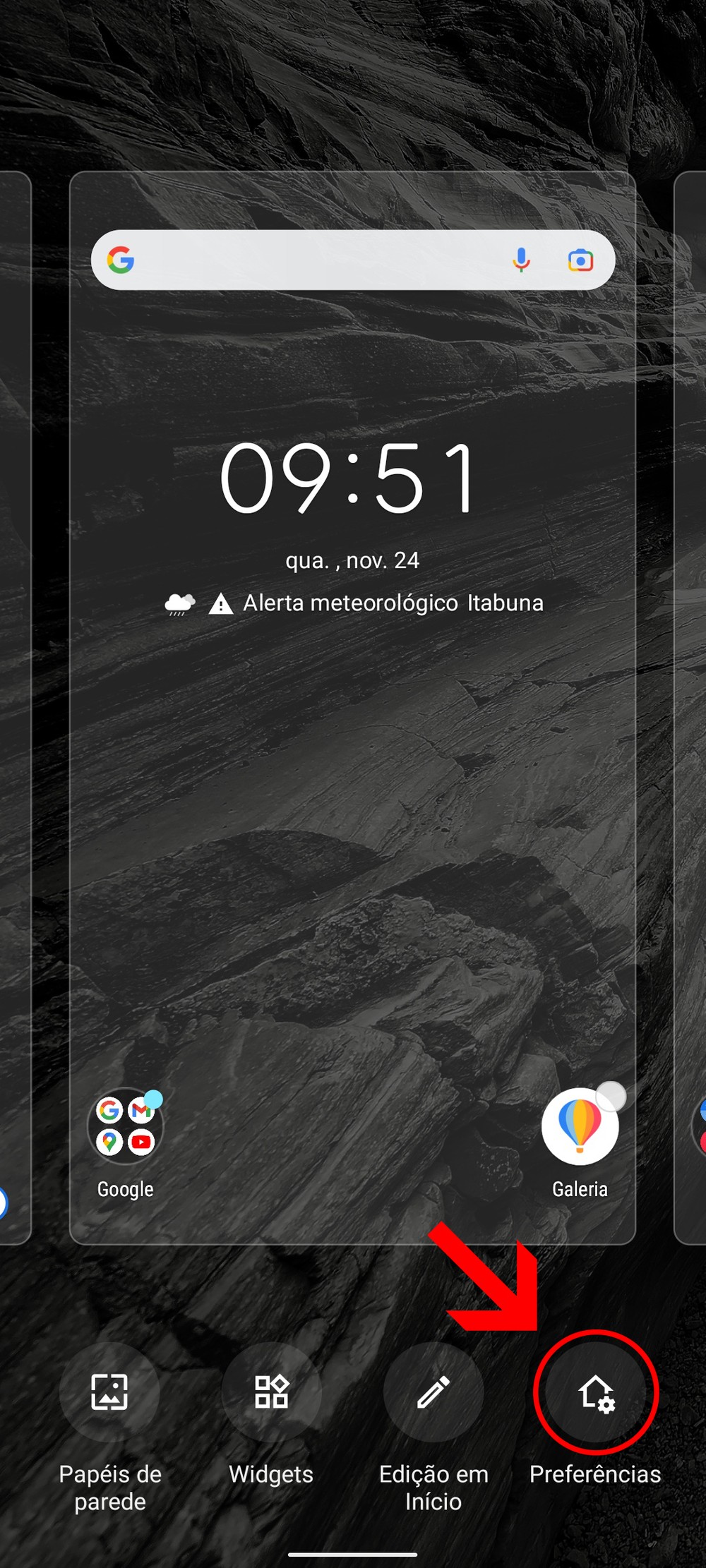Open the Widgets picker

pos(271,1392)
